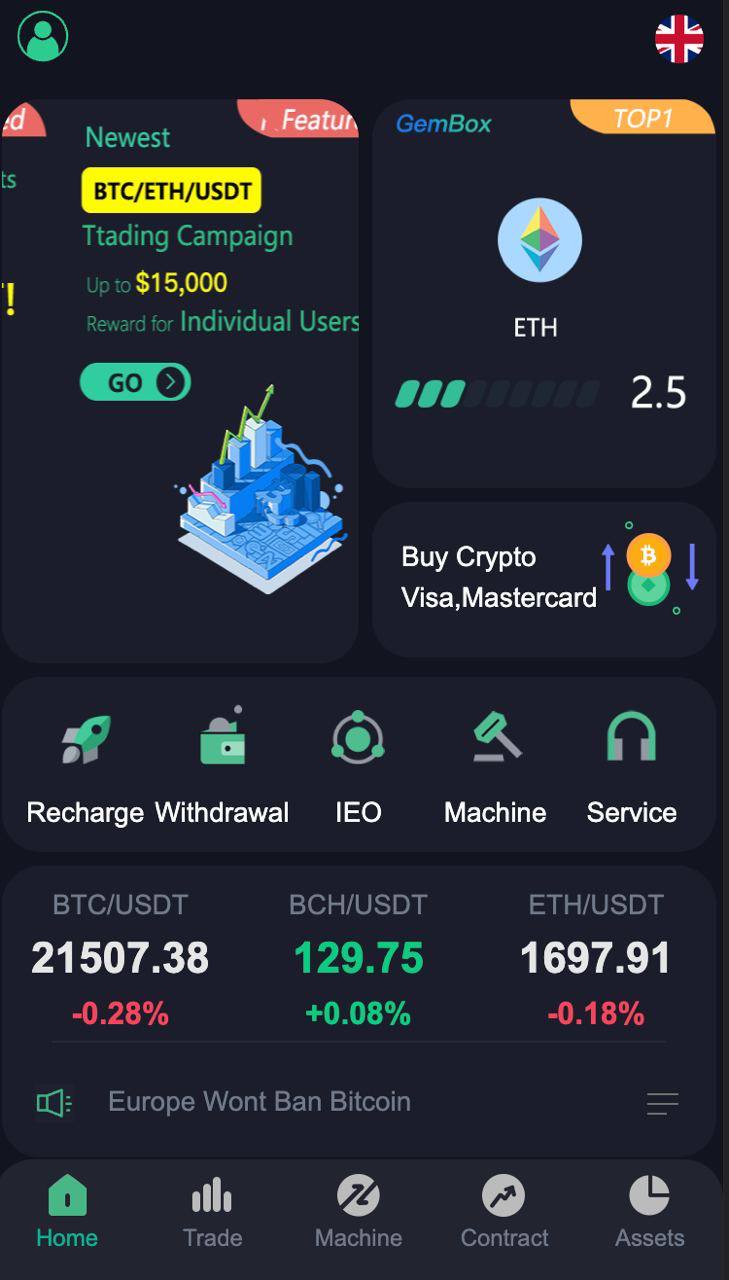Open the GemBox ETH card

(543, 292)
